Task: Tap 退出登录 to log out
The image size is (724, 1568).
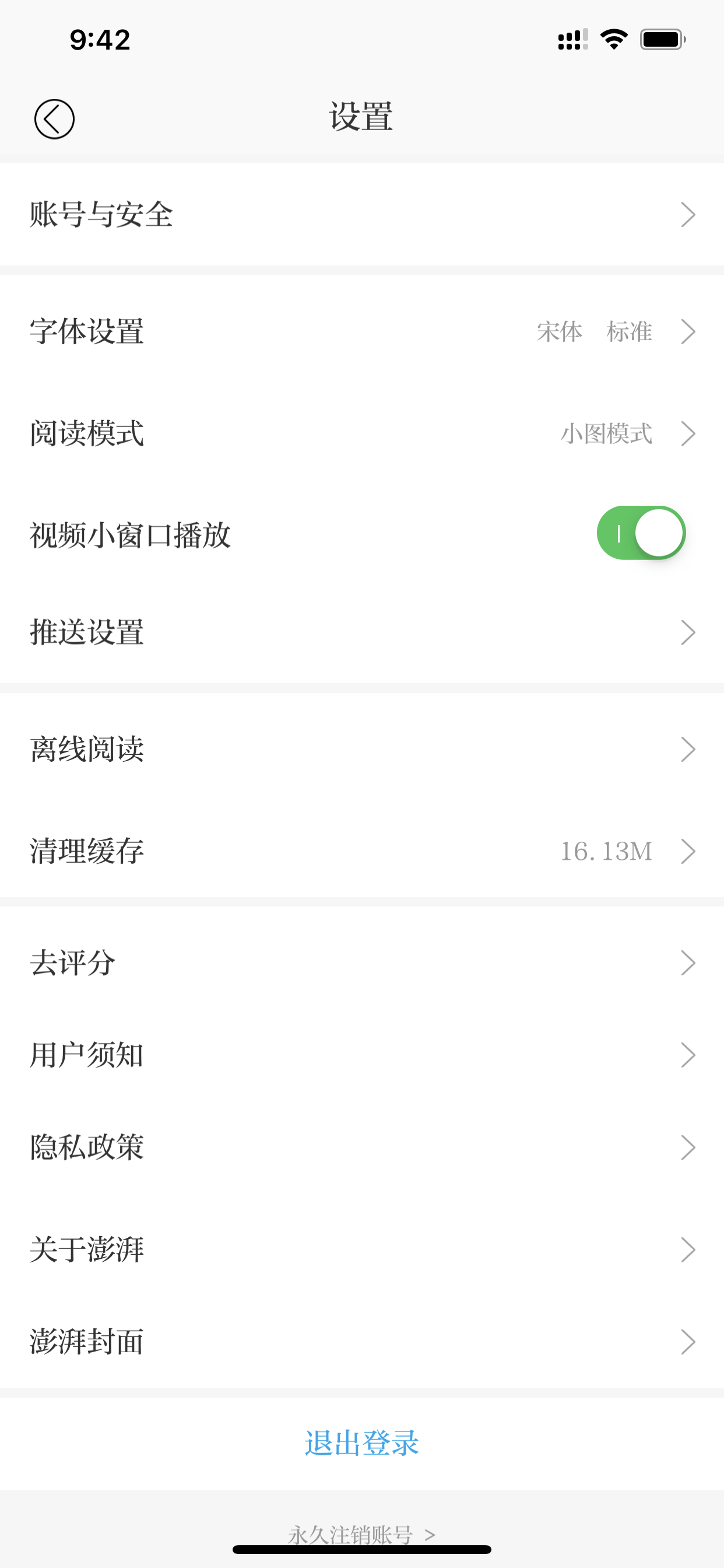Action: coord(362,1443)
